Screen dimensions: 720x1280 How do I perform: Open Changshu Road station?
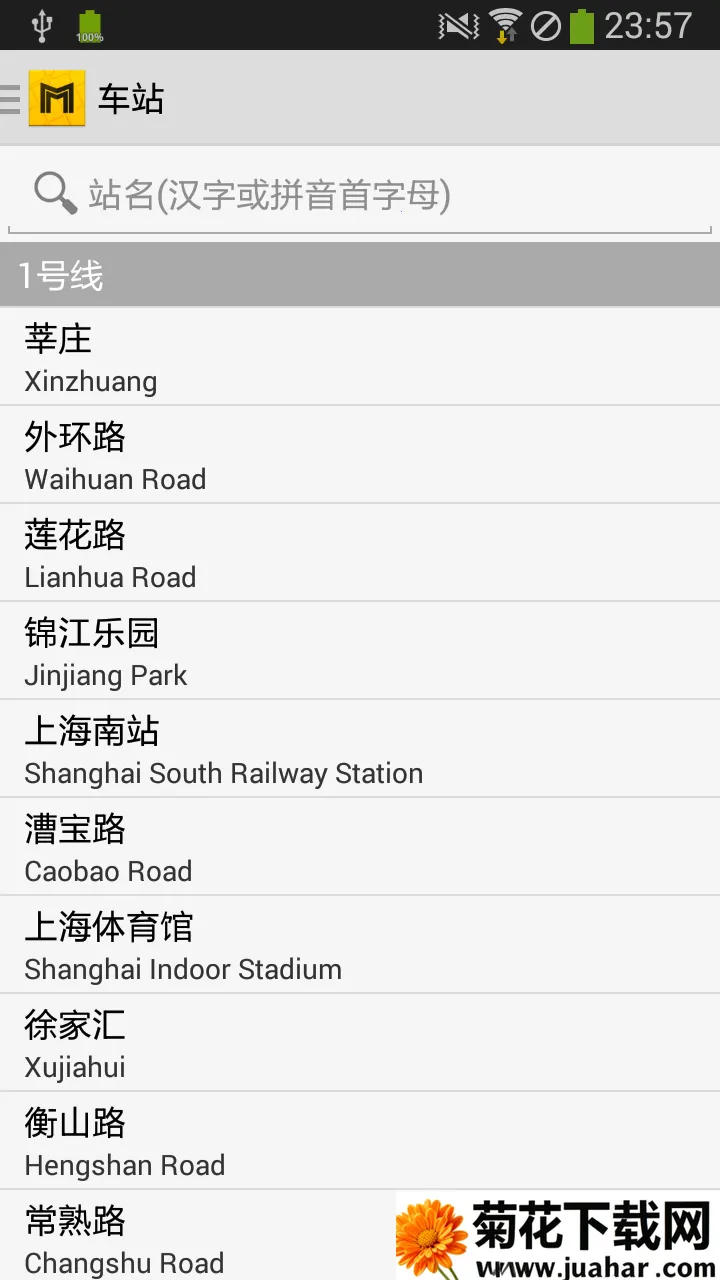point(200,1237)
